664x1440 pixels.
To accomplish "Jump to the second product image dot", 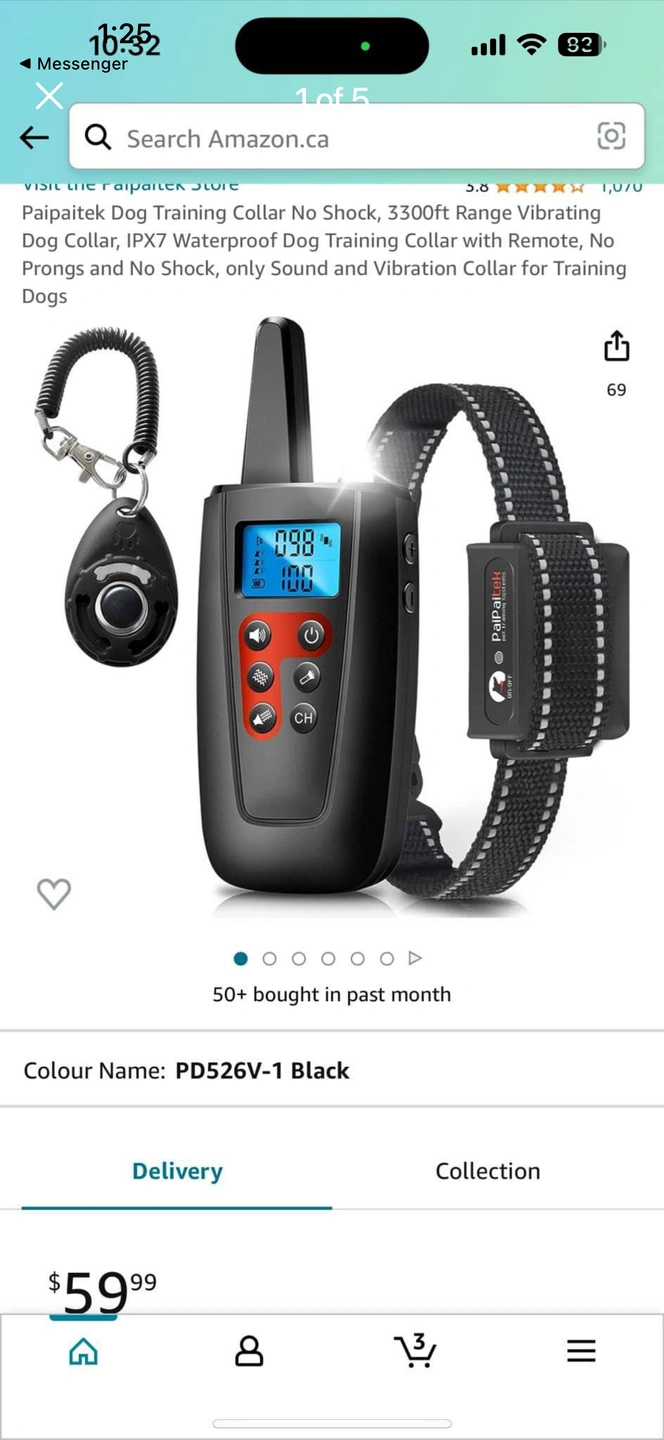I will pyautogui.click(x=269, y=958).
